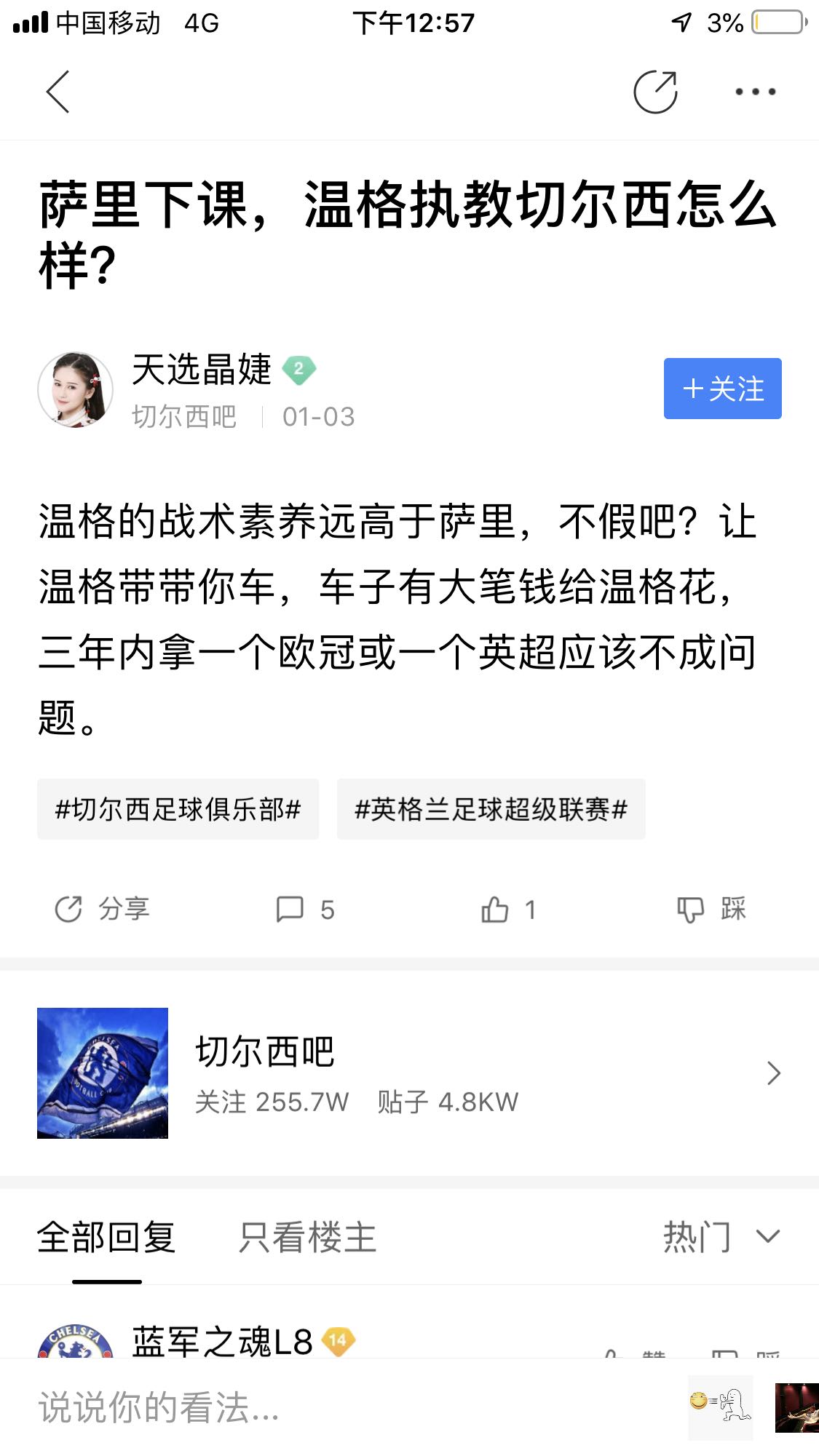Select the 全部回复 tab
This screenshot has width=819, height=1456.
[x=106, y=1237]
